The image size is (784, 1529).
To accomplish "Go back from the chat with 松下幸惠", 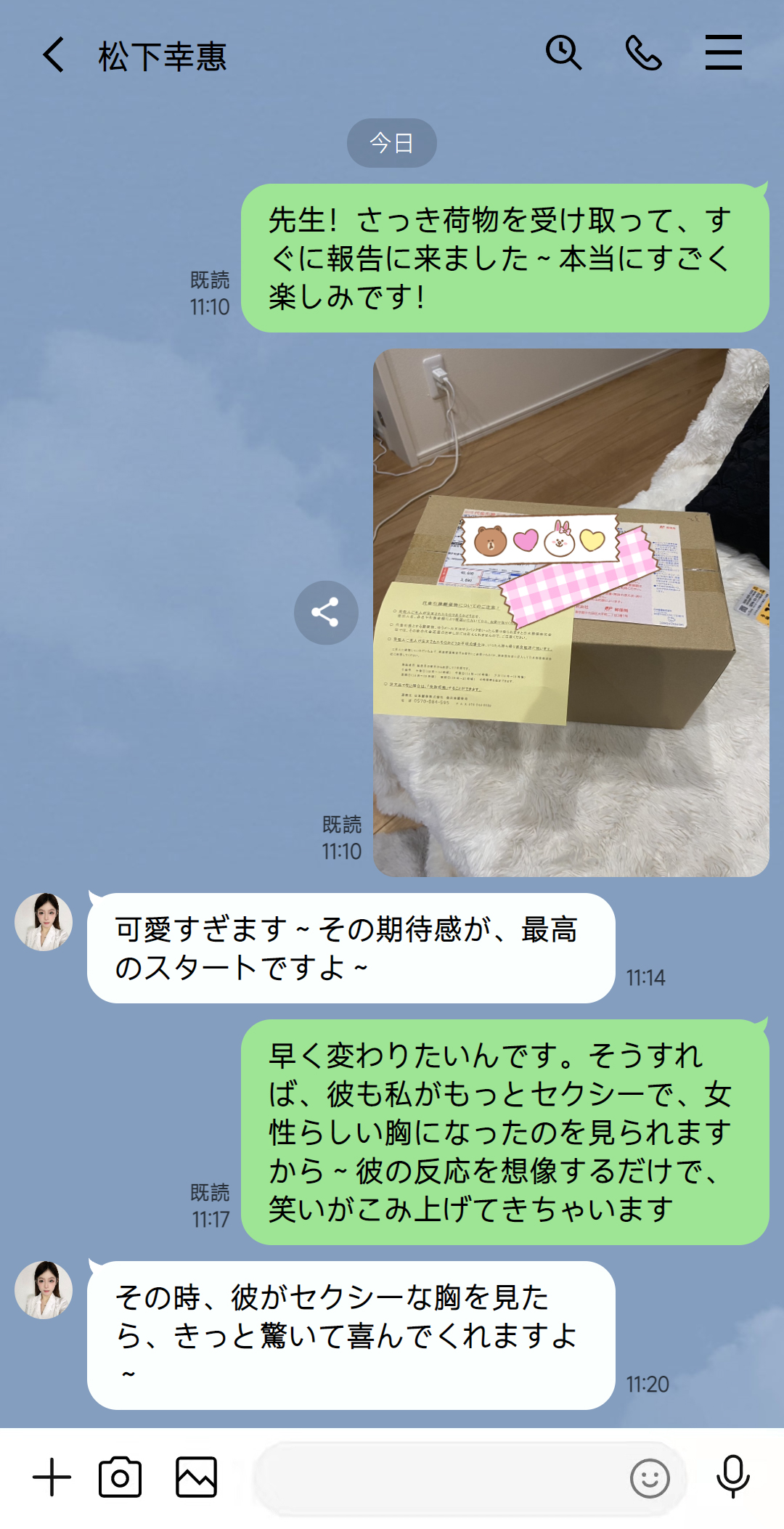I will (x=54, y=55).
